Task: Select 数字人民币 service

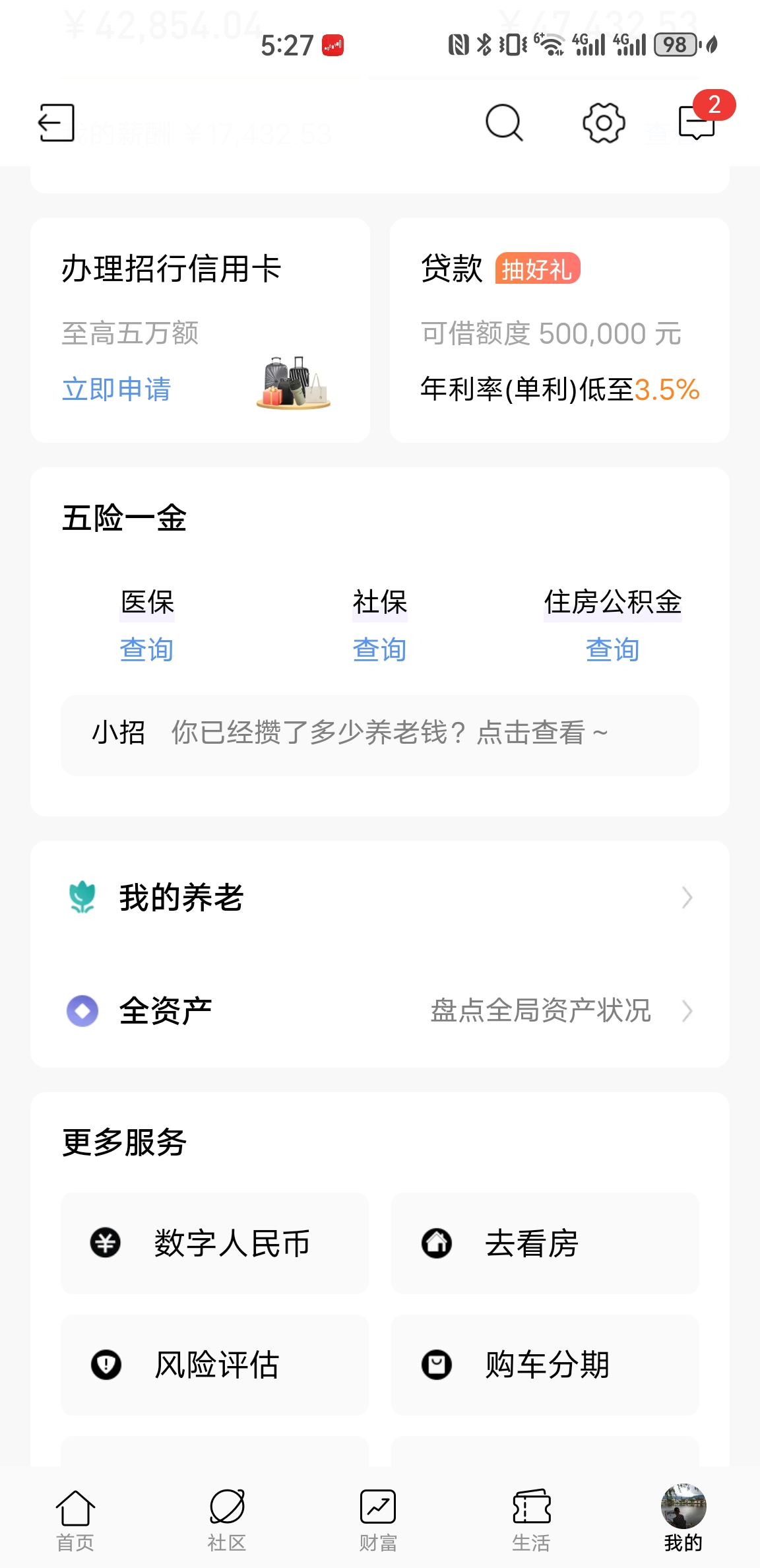Action: pos(215,1243)
